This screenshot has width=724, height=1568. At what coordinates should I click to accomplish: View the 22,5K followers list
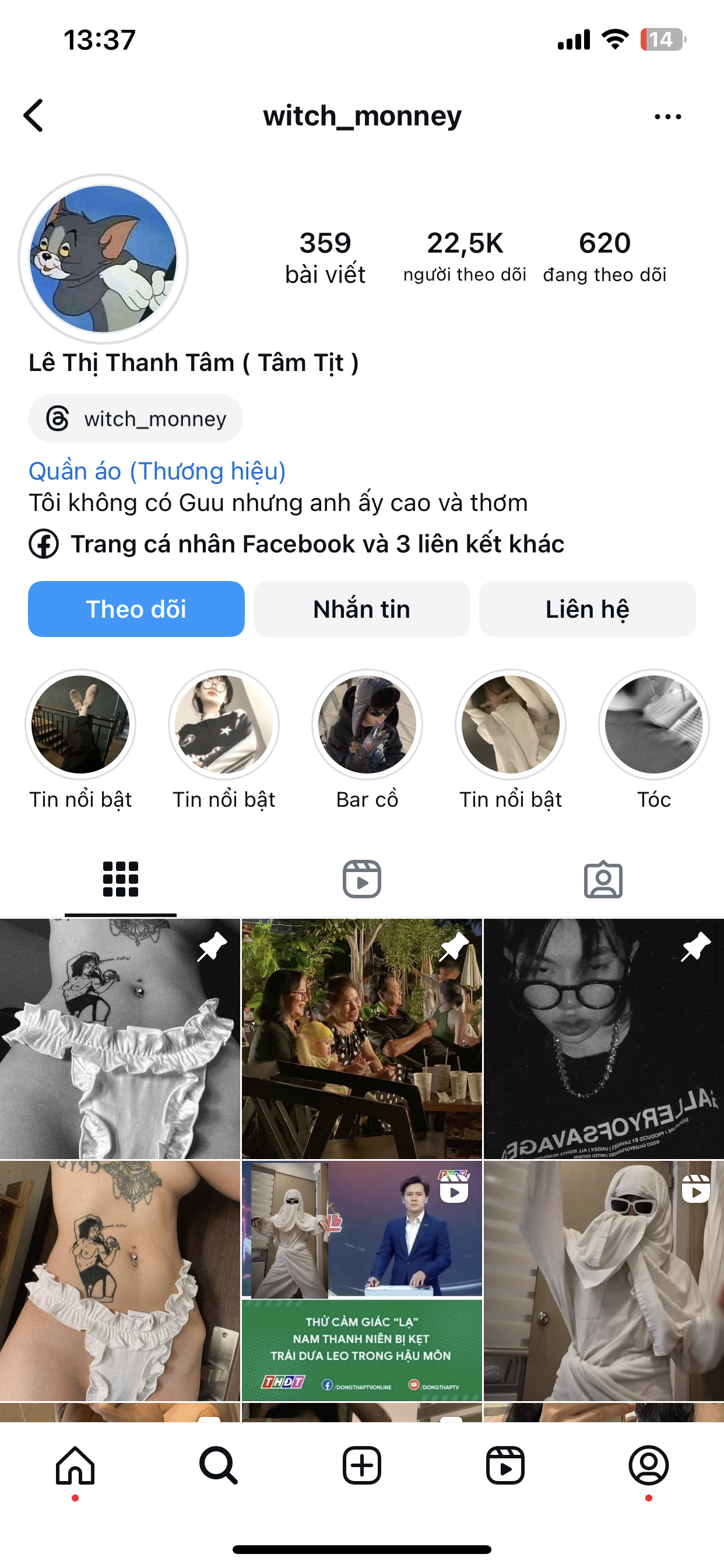coord(465,257)
